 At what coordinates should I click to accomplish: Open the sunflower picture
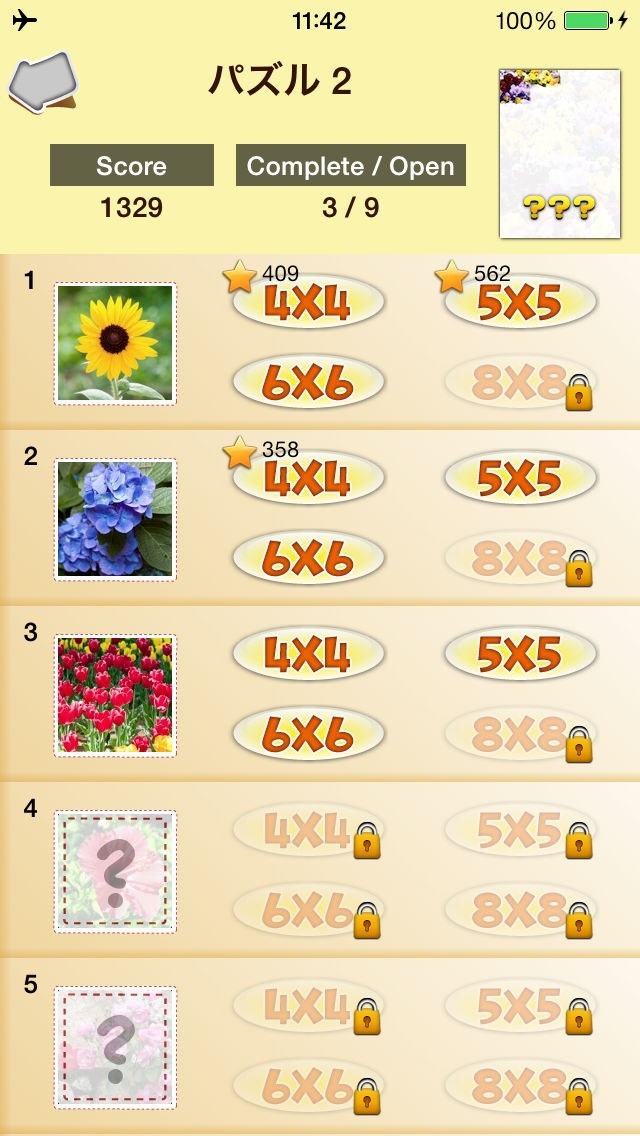tap(115, 344)
